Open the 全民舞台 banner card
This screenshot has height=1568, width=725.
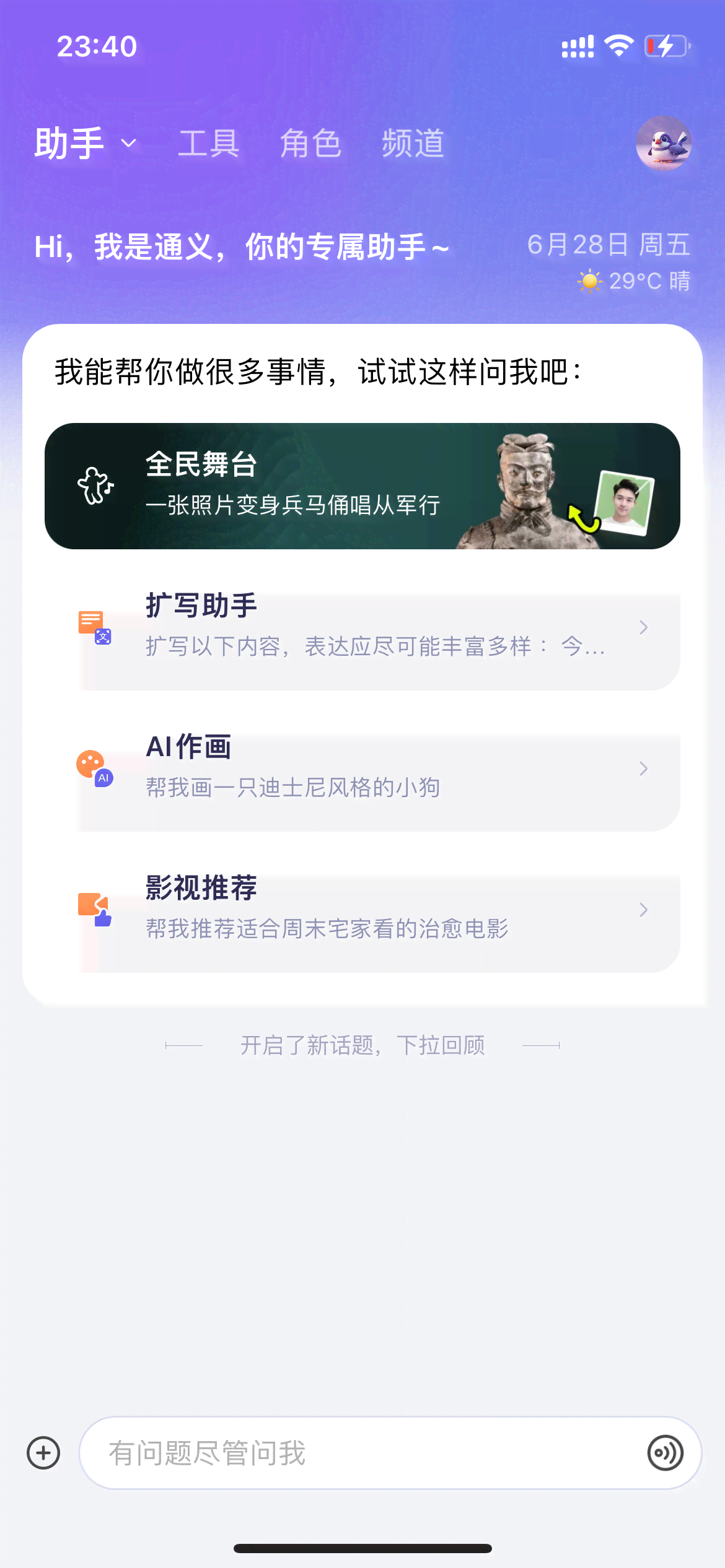pyautogui.click(x=362, y=486)
